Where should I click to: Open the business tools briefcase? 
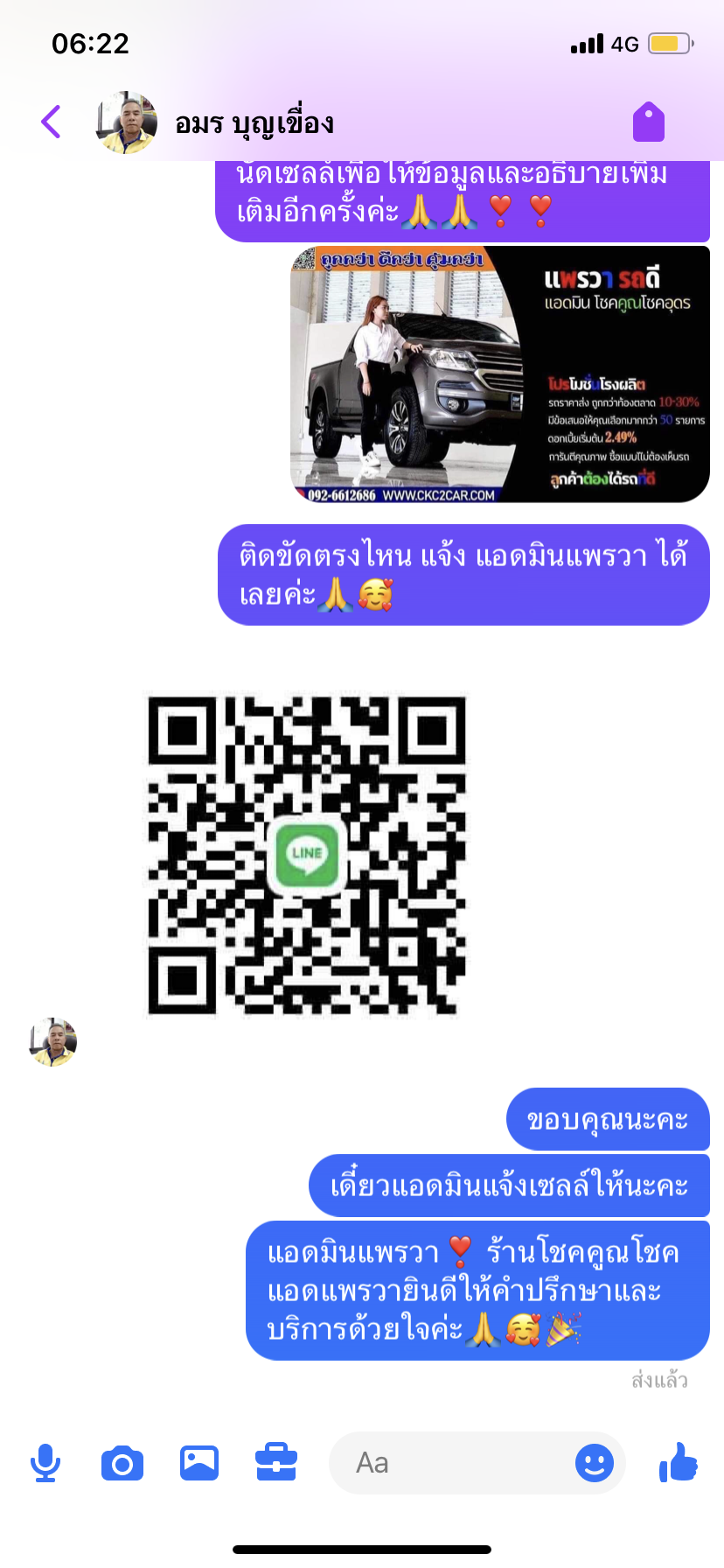click(x=276, y=1463)
